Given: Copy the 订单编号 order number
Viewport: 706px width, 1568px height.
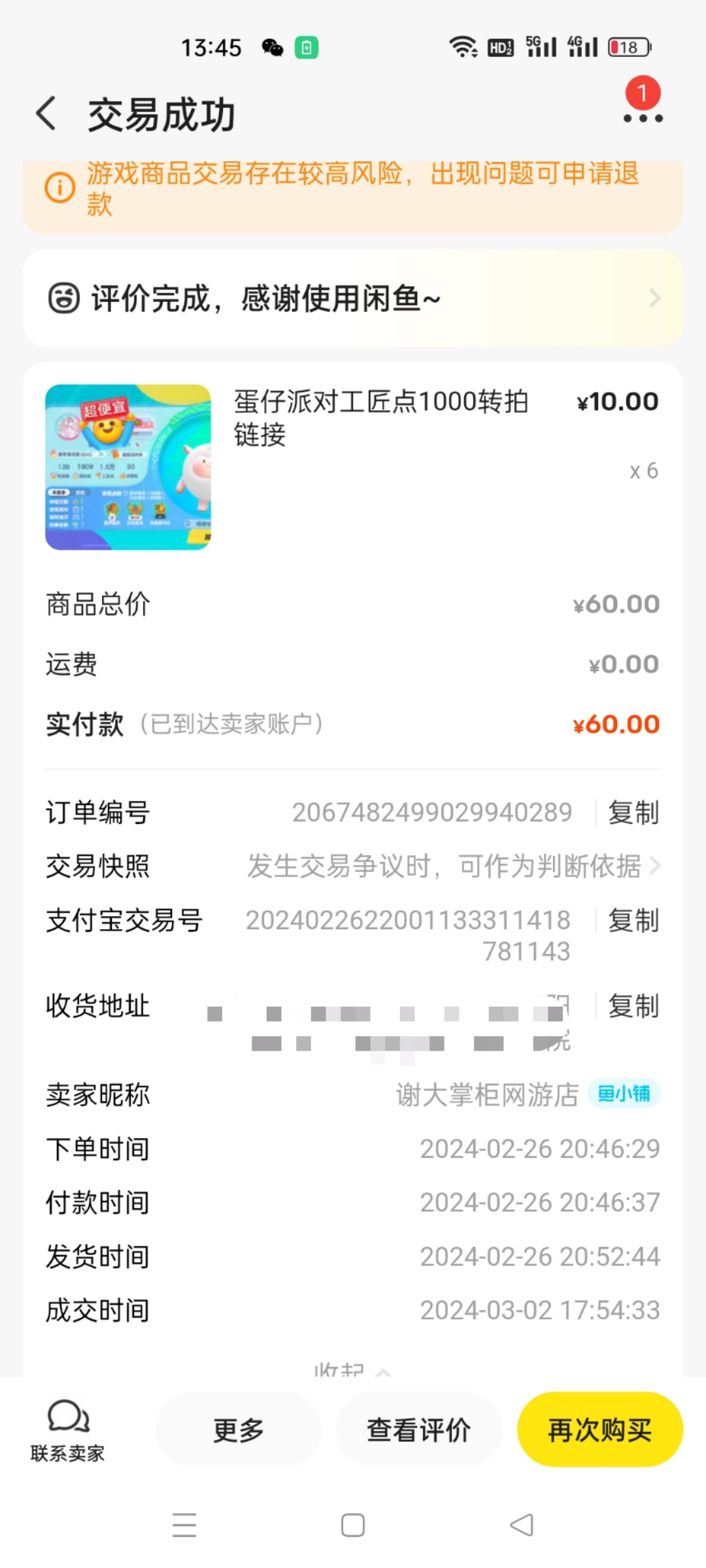Looking at the screenshot, I should (x=633, y=813).
